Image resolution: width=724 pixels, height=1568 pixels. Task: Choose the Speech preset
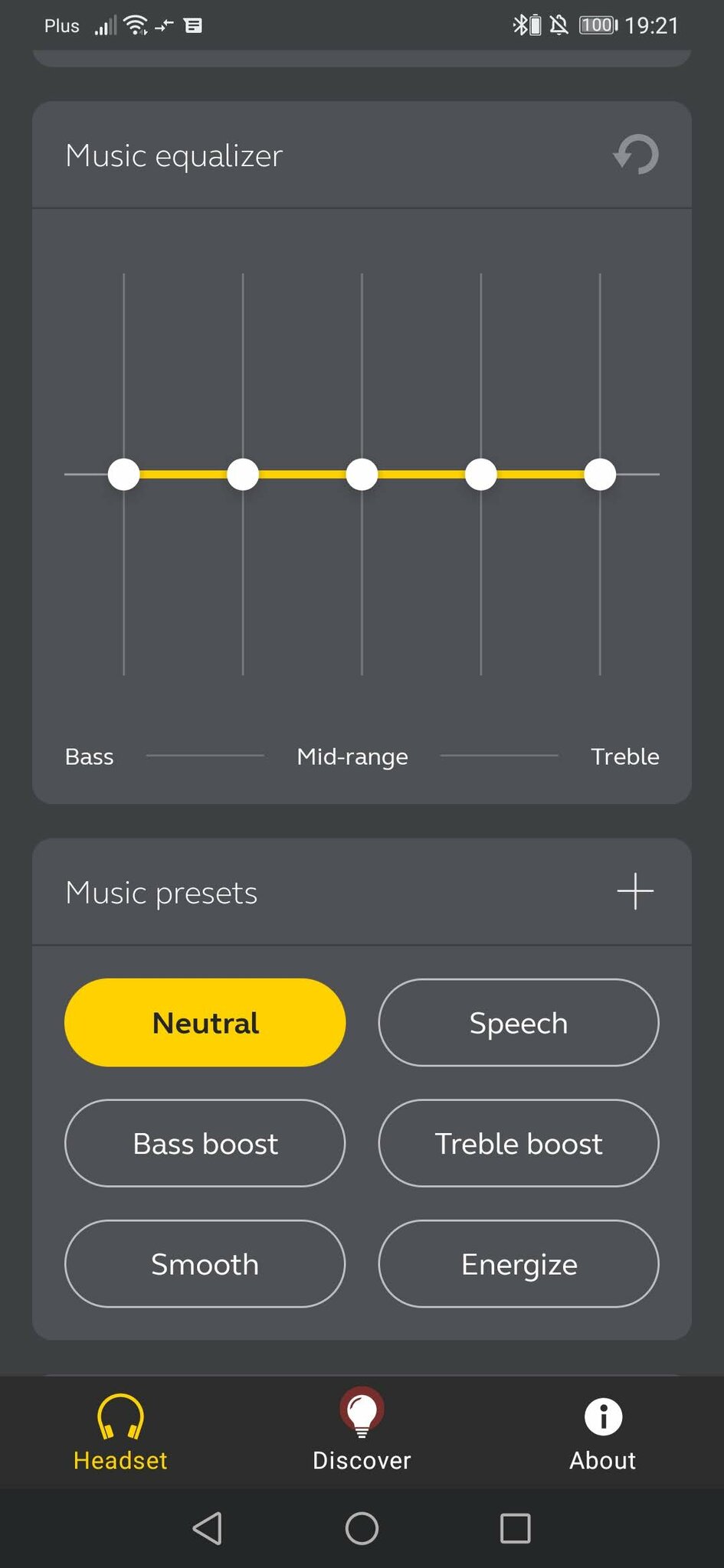pyautogui.click(x=519, y=1022)
